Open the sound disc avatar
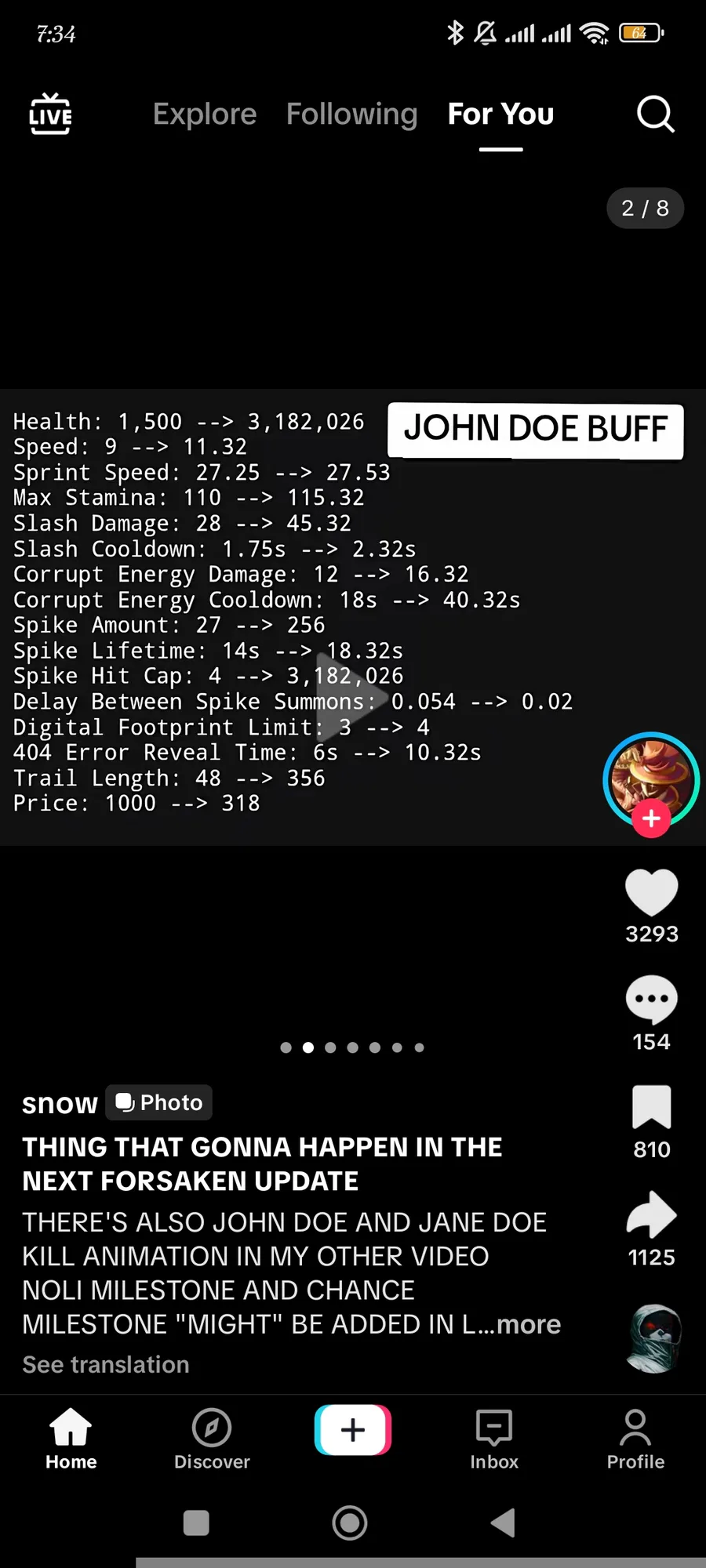The width and height of the screenshot is (706, 1568). coord(655,1339)
